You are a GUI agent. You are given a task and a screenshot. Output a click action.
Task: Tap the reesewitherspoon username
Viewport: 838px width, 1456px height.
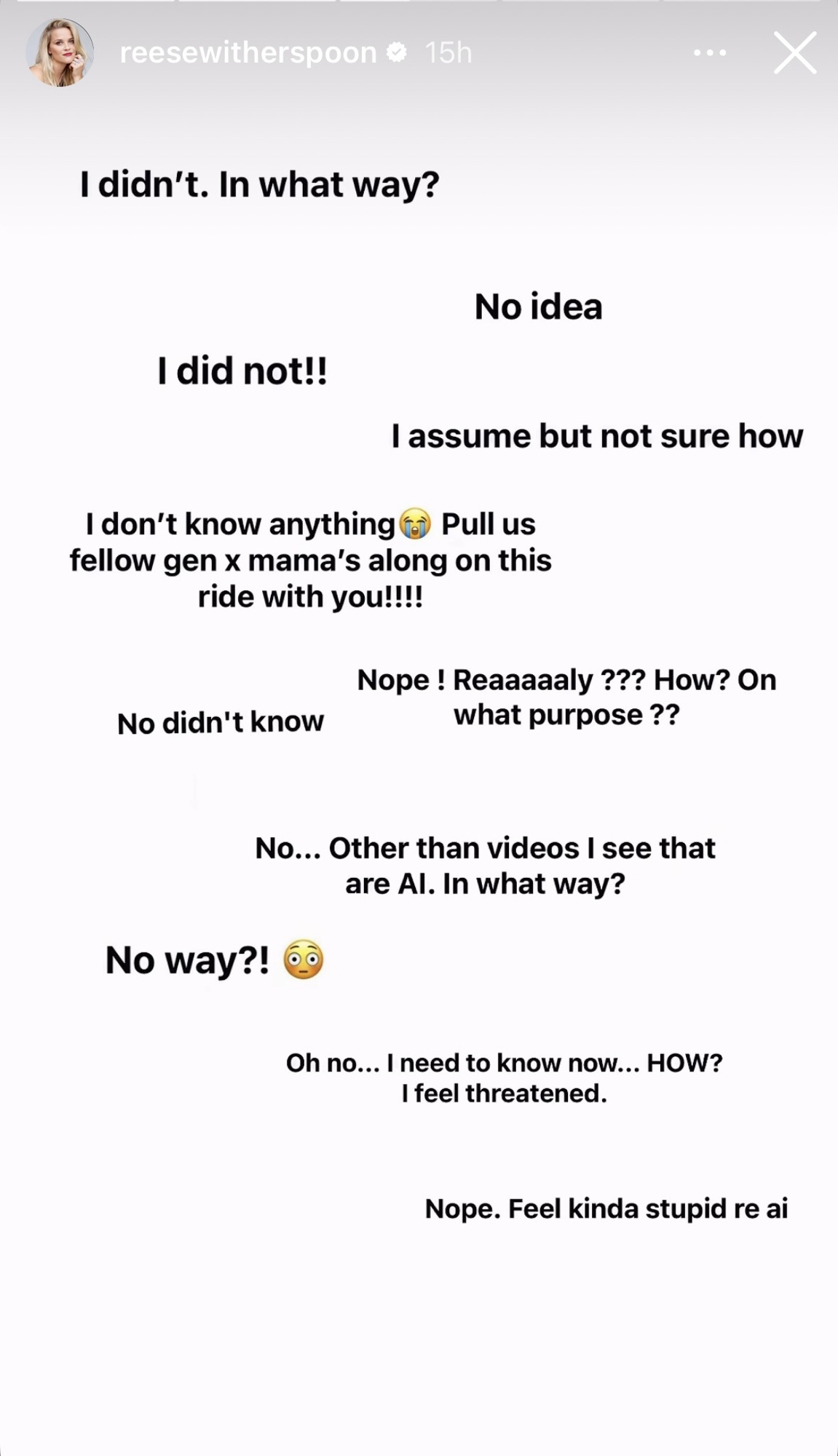248,52
